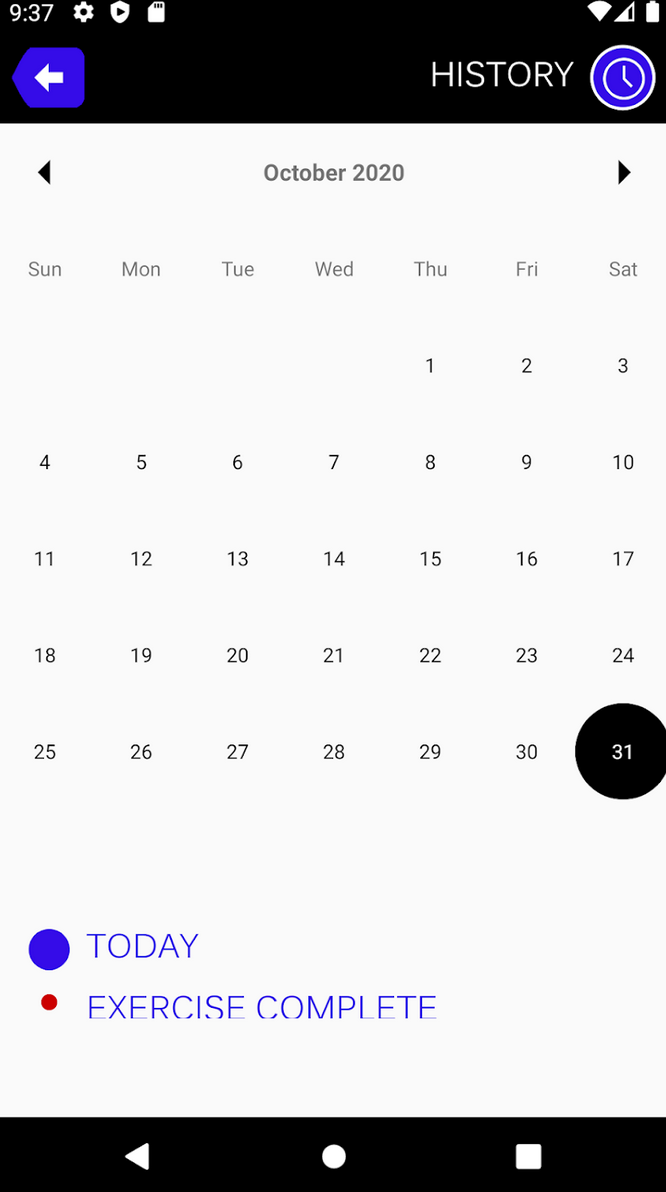
Task: Go to the Android home screen
Action: pos(334,1156)
